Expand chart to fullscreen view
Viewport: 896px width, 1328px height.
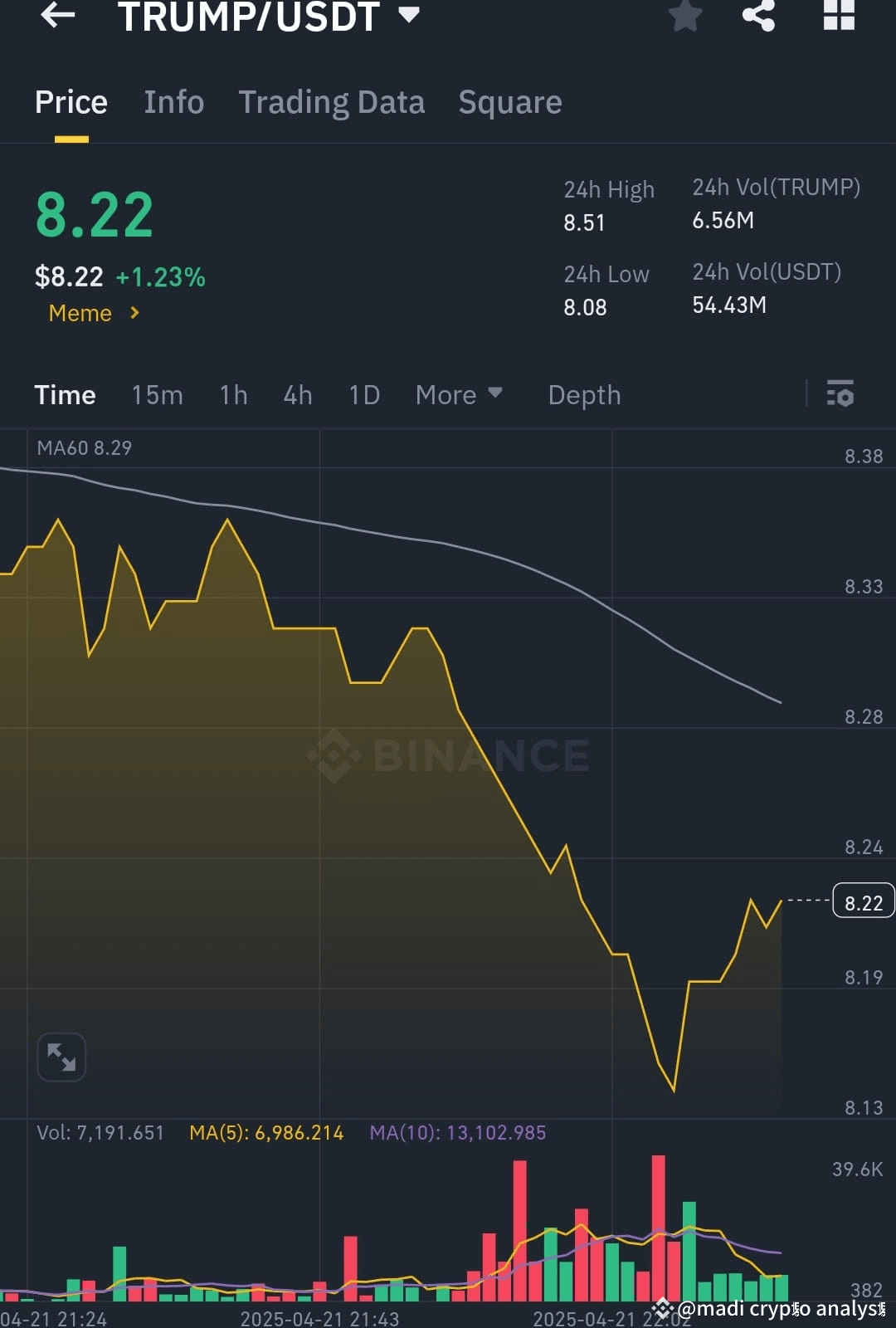[x=61, y=1056]
